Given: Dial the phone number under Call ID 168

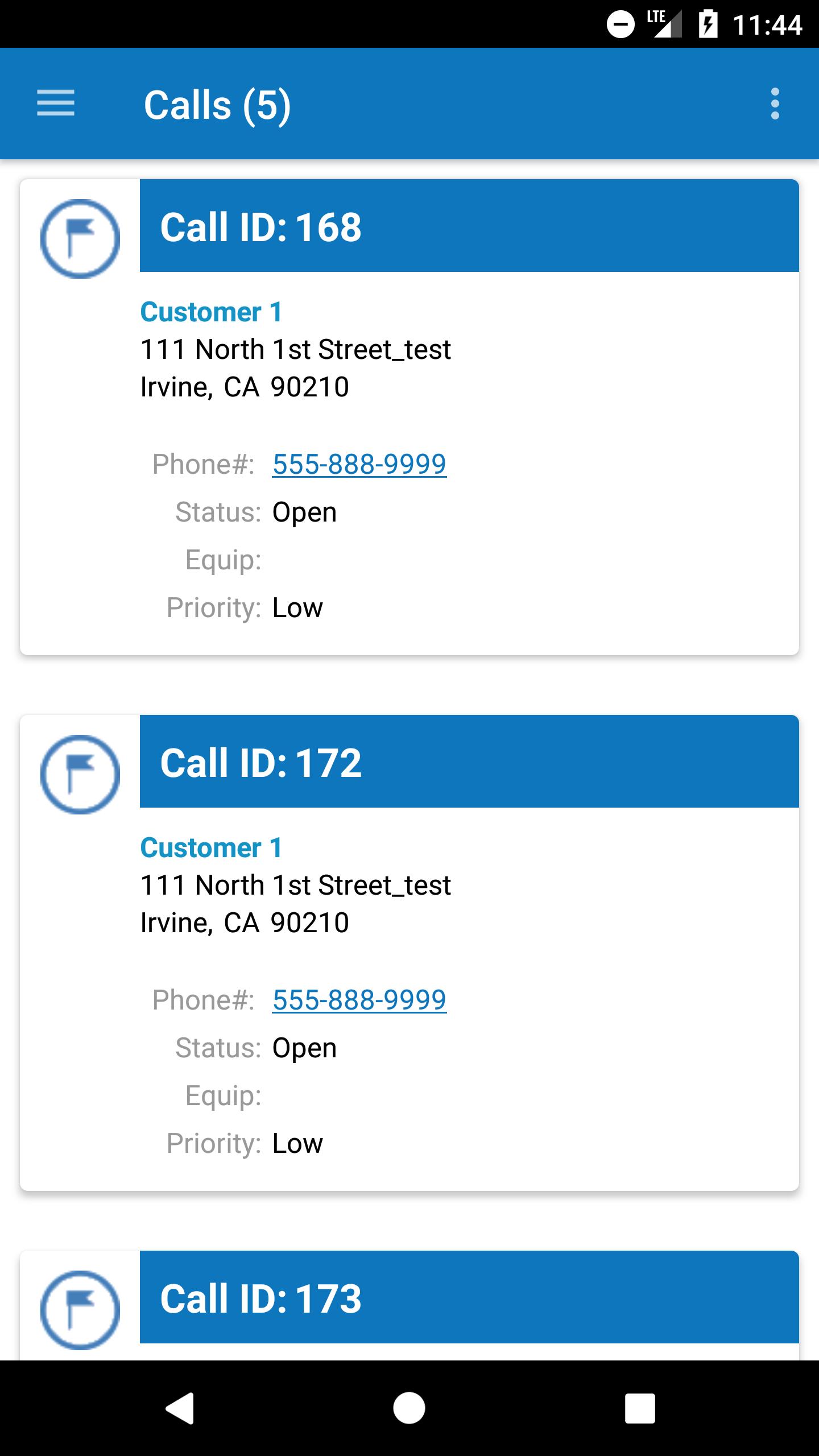Looking at the screenshot, I should (359, 464).
